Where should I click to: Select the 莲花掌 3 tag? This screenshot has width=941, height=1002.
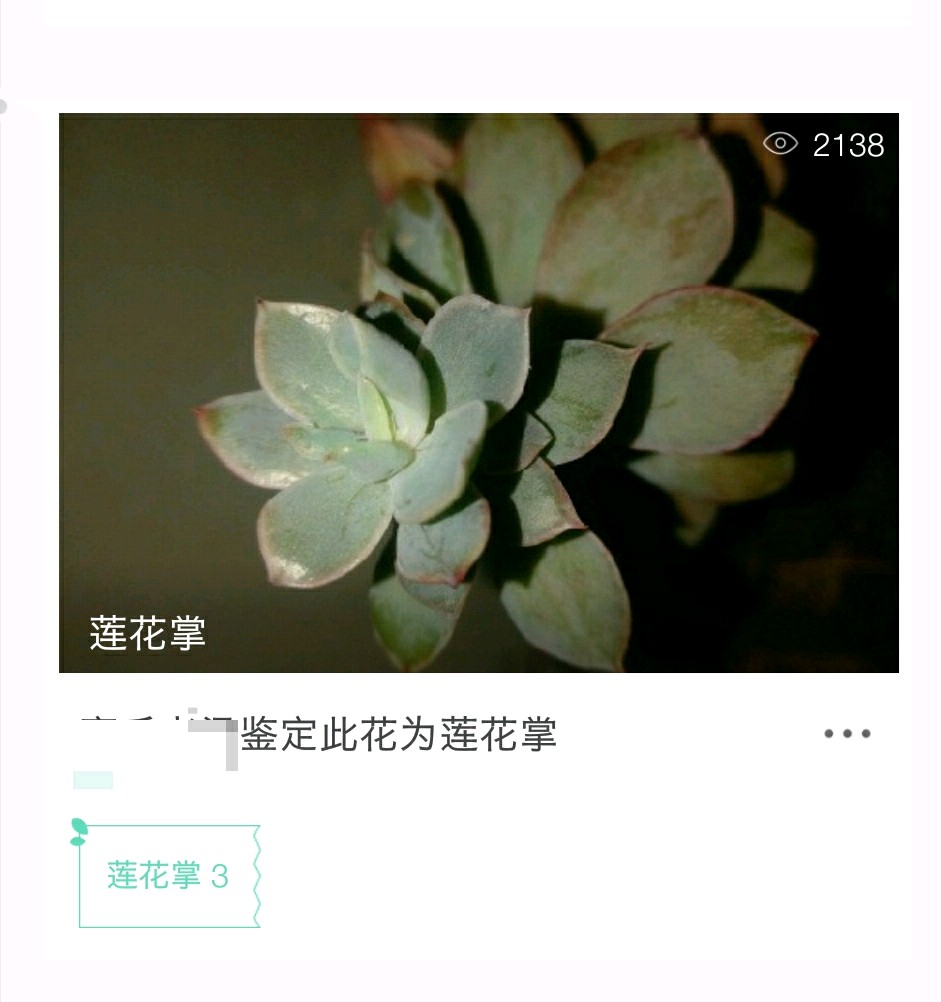coord(168,876)
